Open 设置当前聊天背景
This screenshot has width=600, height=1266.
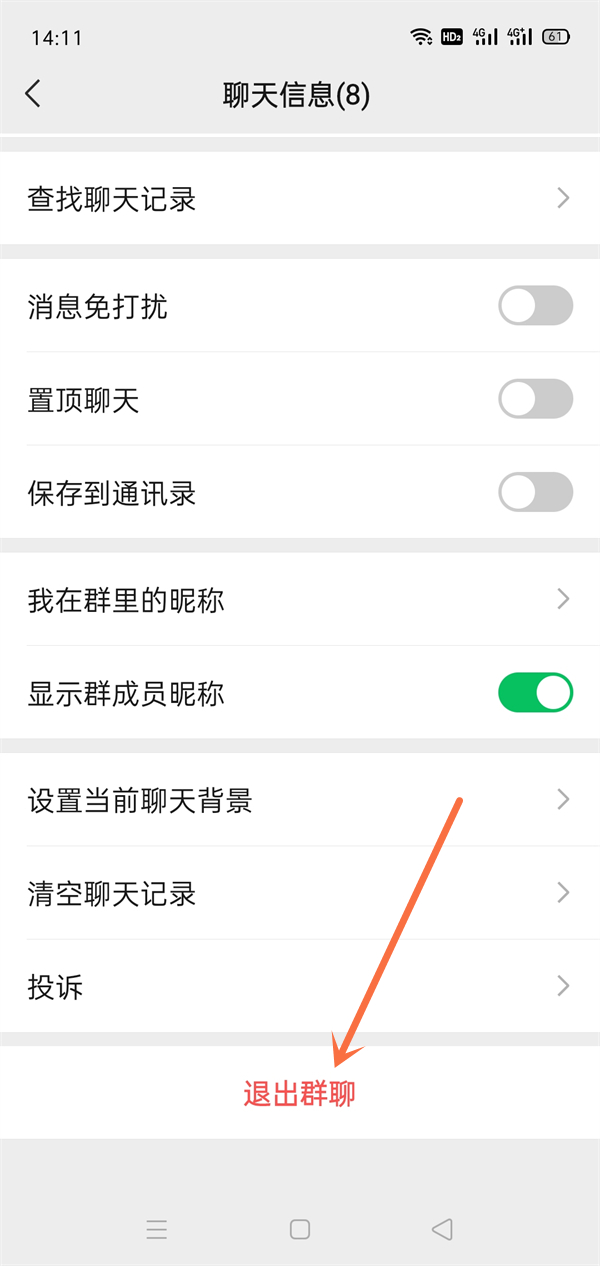click(x=300, y=800)
